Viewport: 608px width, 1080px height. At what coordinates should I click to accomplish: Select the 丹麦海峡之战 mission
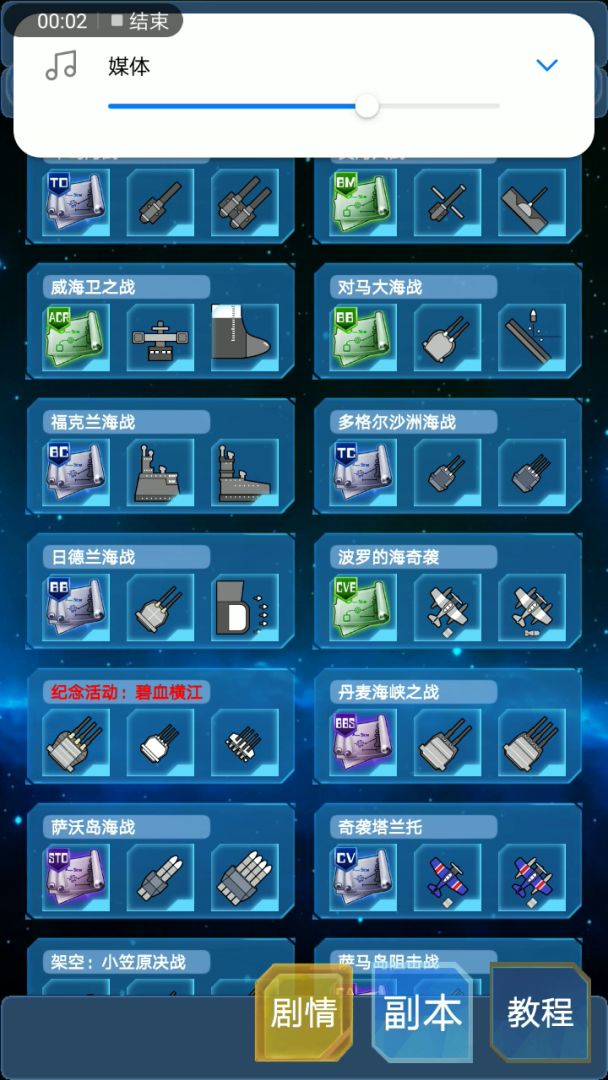tap(447, 726)
